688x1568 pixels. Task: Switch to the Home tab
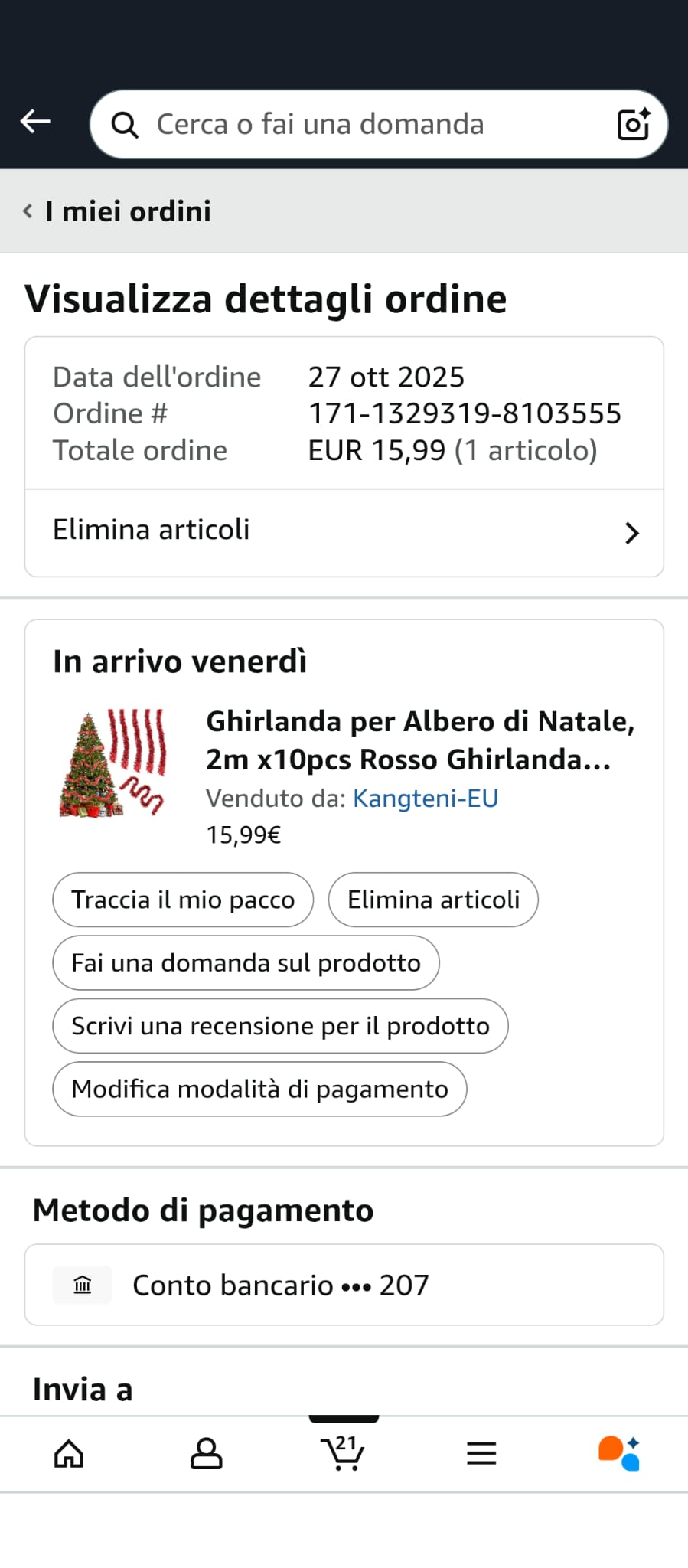tap(69, 1453)
